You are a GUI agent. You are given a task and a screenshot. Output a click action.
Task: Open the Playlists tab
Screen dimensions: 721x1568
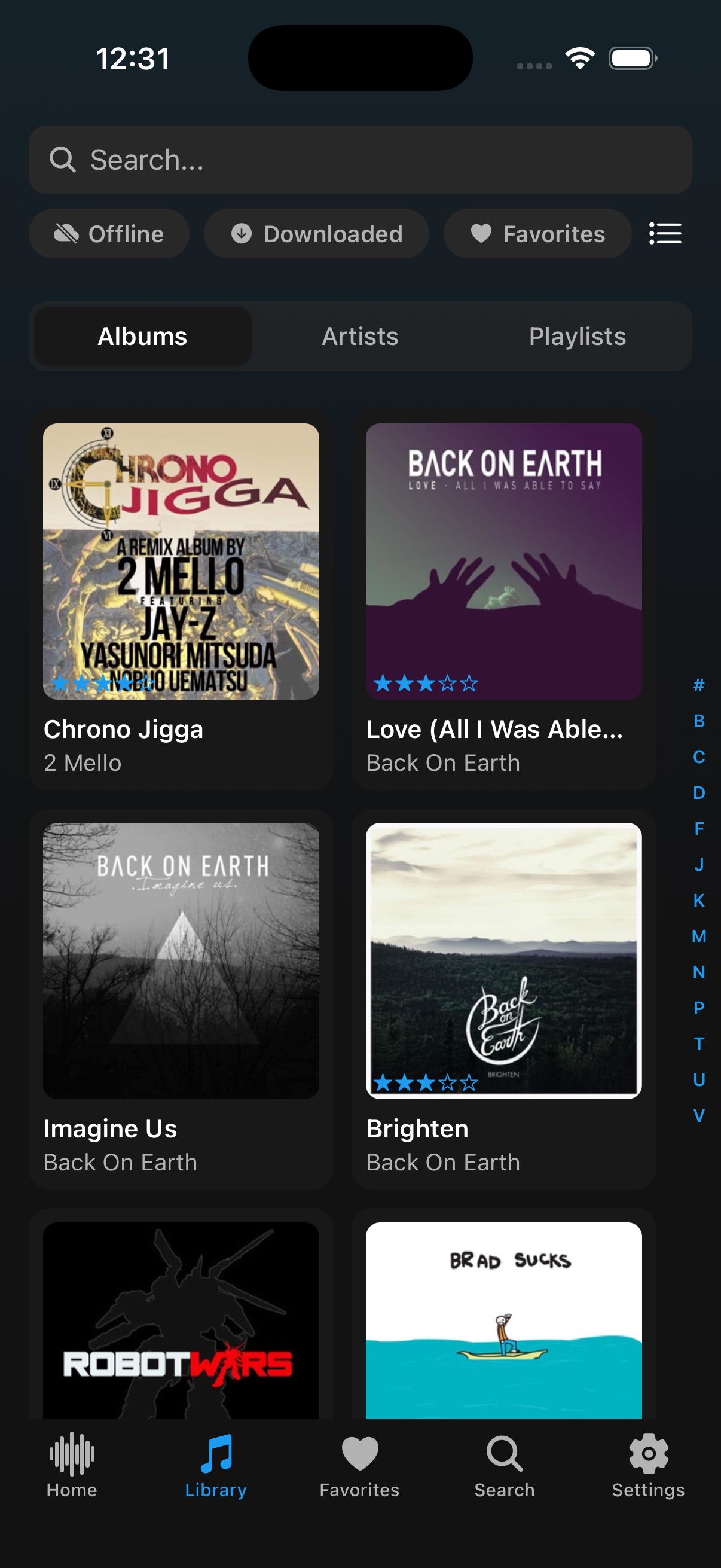(x=578, y=335)
